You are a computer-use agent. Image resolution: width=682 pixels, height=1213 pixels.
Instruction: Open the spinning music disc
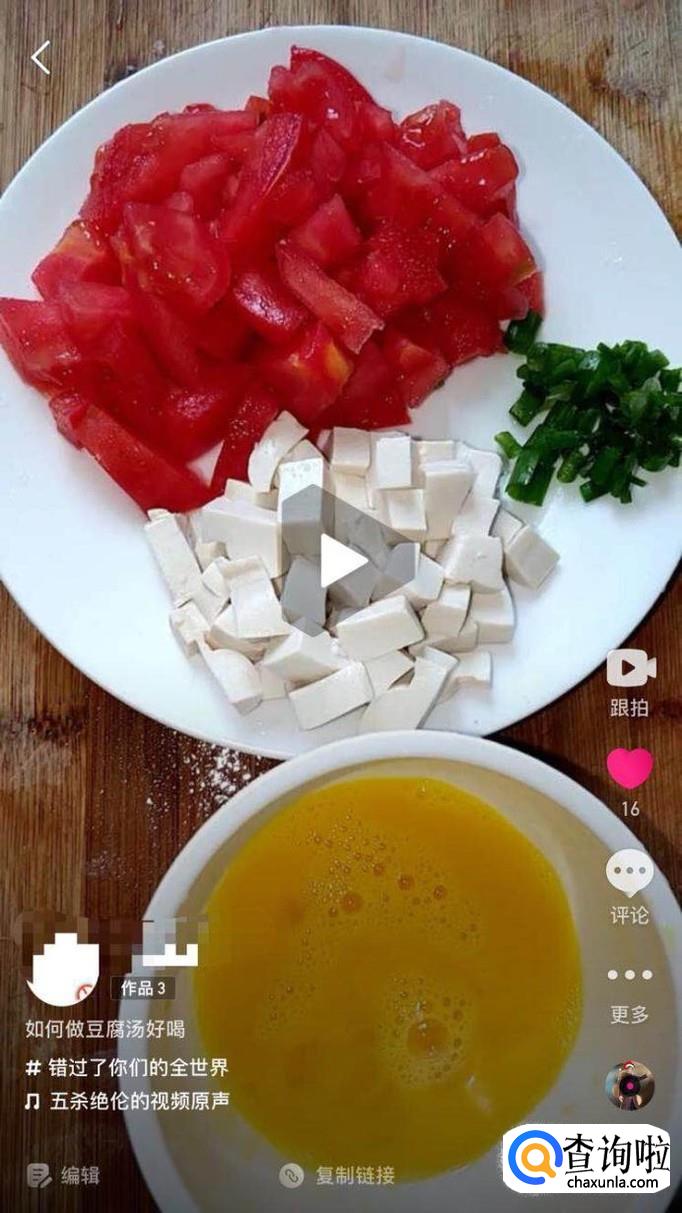(x=630, y=1086)
